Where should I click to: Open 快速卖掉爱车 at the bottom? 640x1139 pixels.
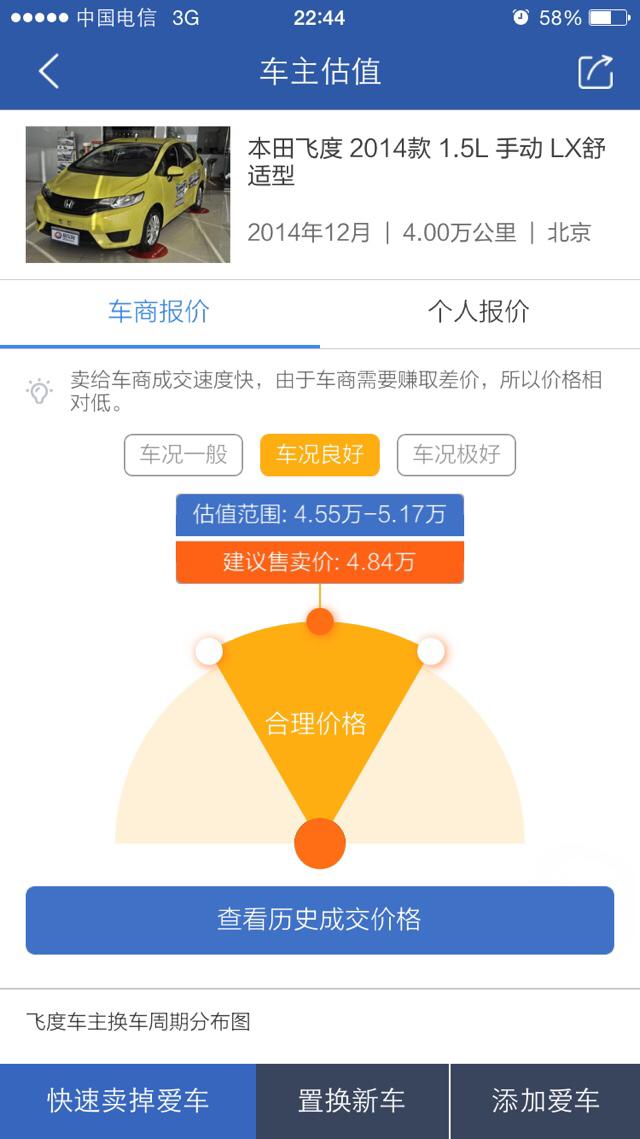tap(128, 1101)
